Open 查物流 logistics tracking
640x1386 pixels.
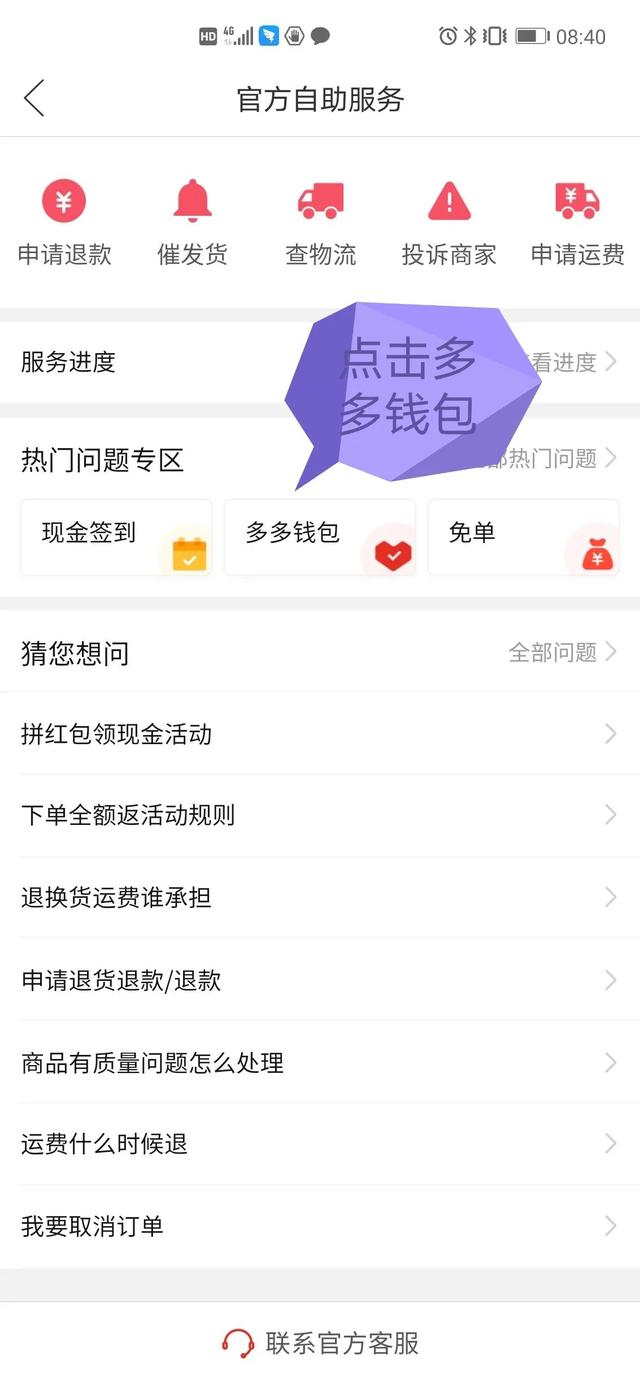click(x=320, y=224)
